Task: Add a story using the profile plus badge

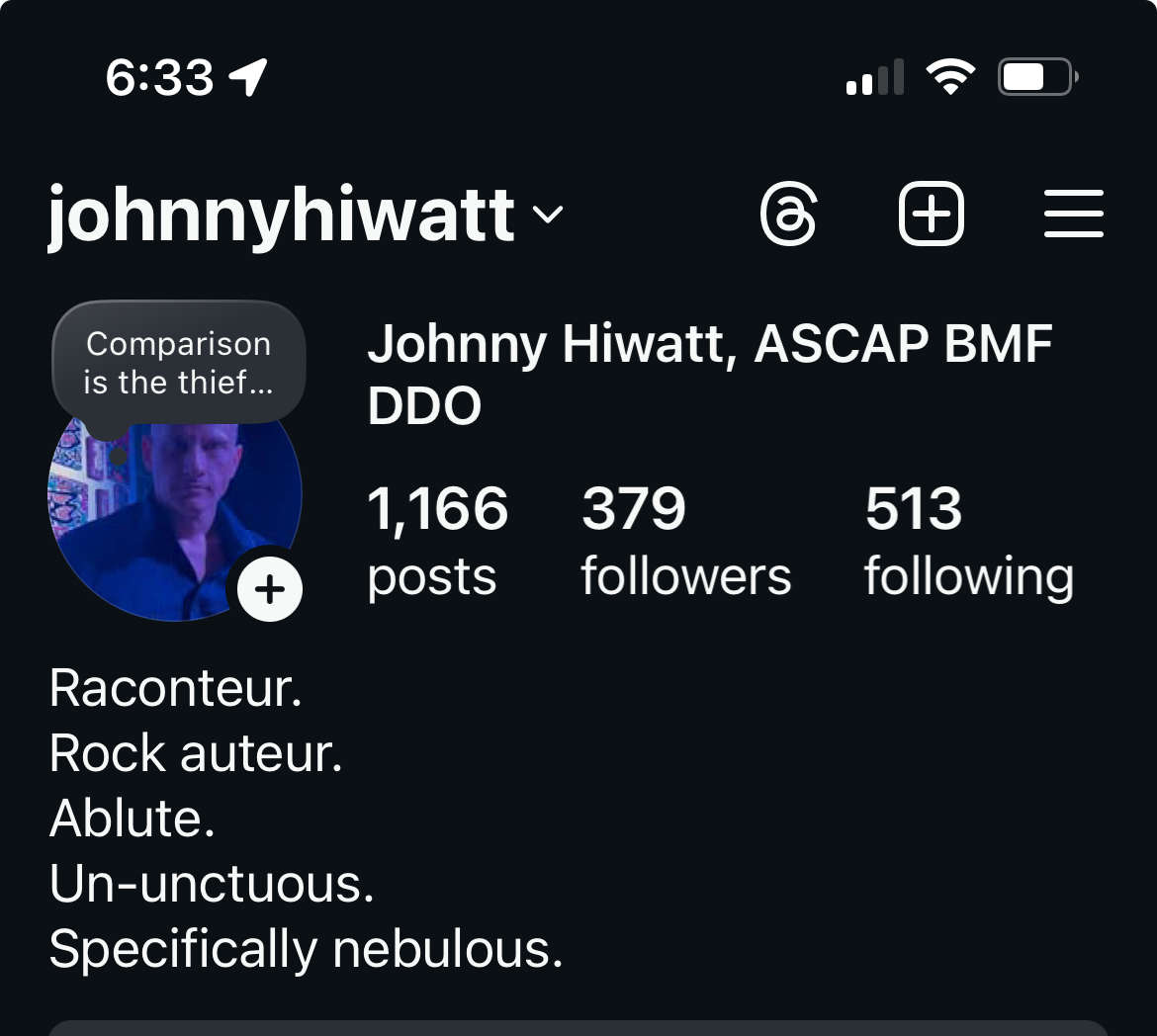Action: (270, 590)
